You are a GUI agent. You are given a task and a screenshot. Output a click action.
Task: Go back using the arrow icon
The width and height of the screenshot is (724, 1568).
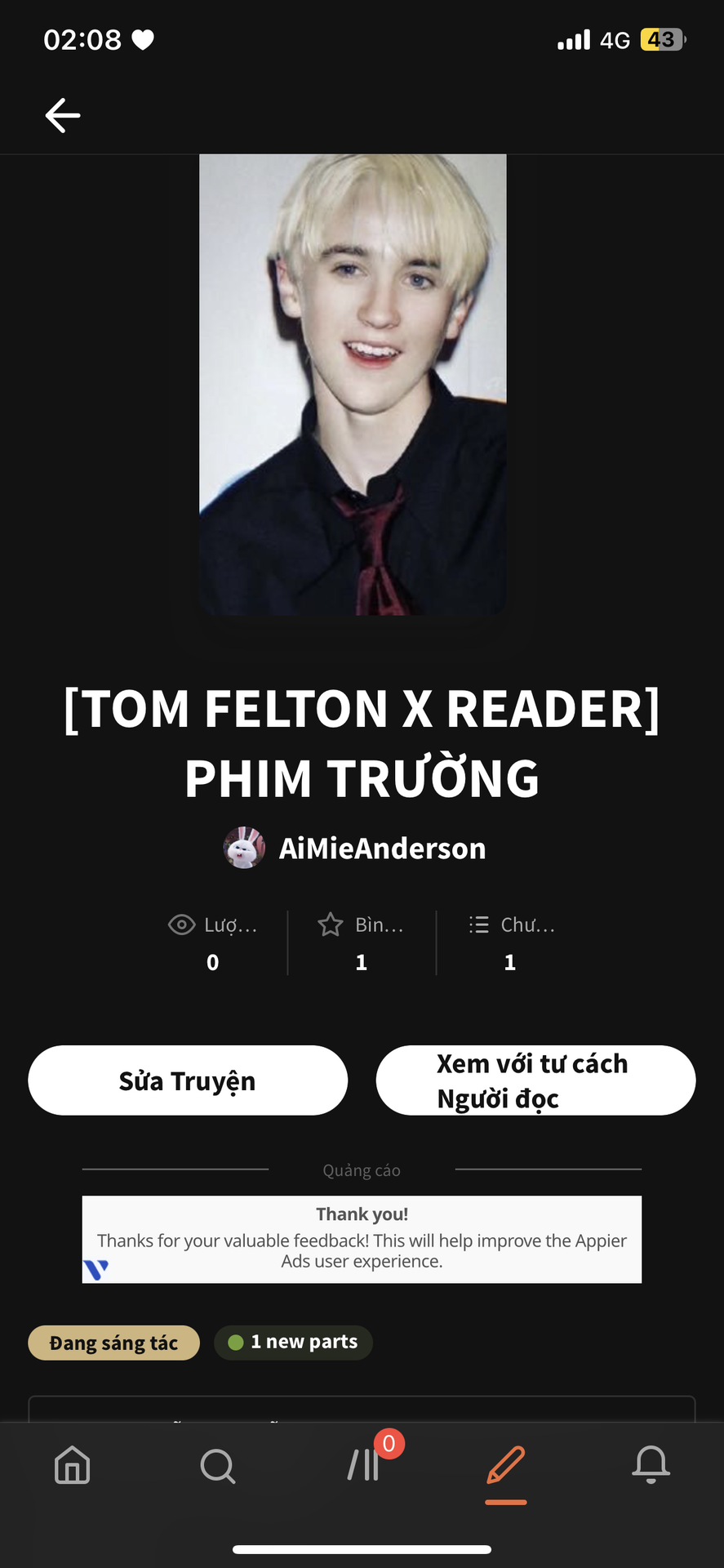(62, 115)
